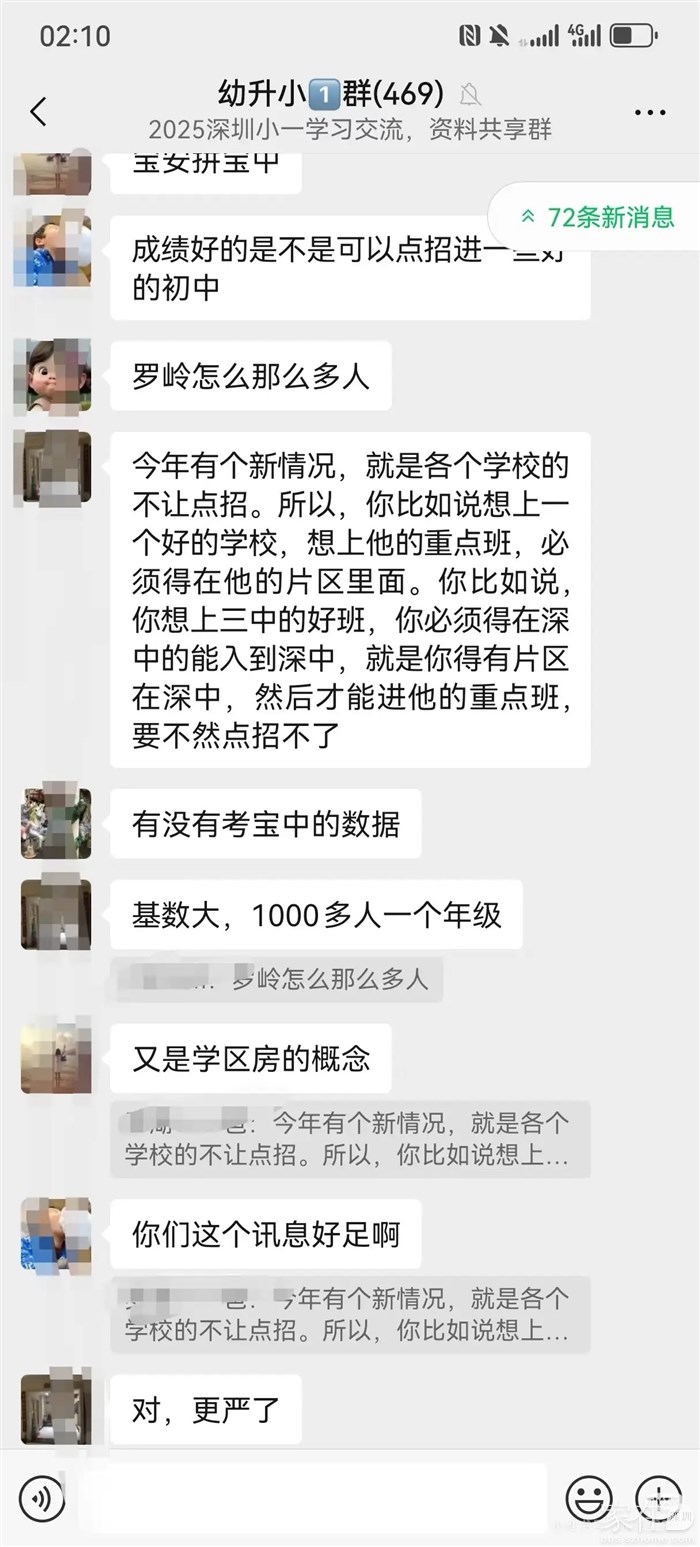Open the quoted message under 又是学区房的概念

point(350,1139)
